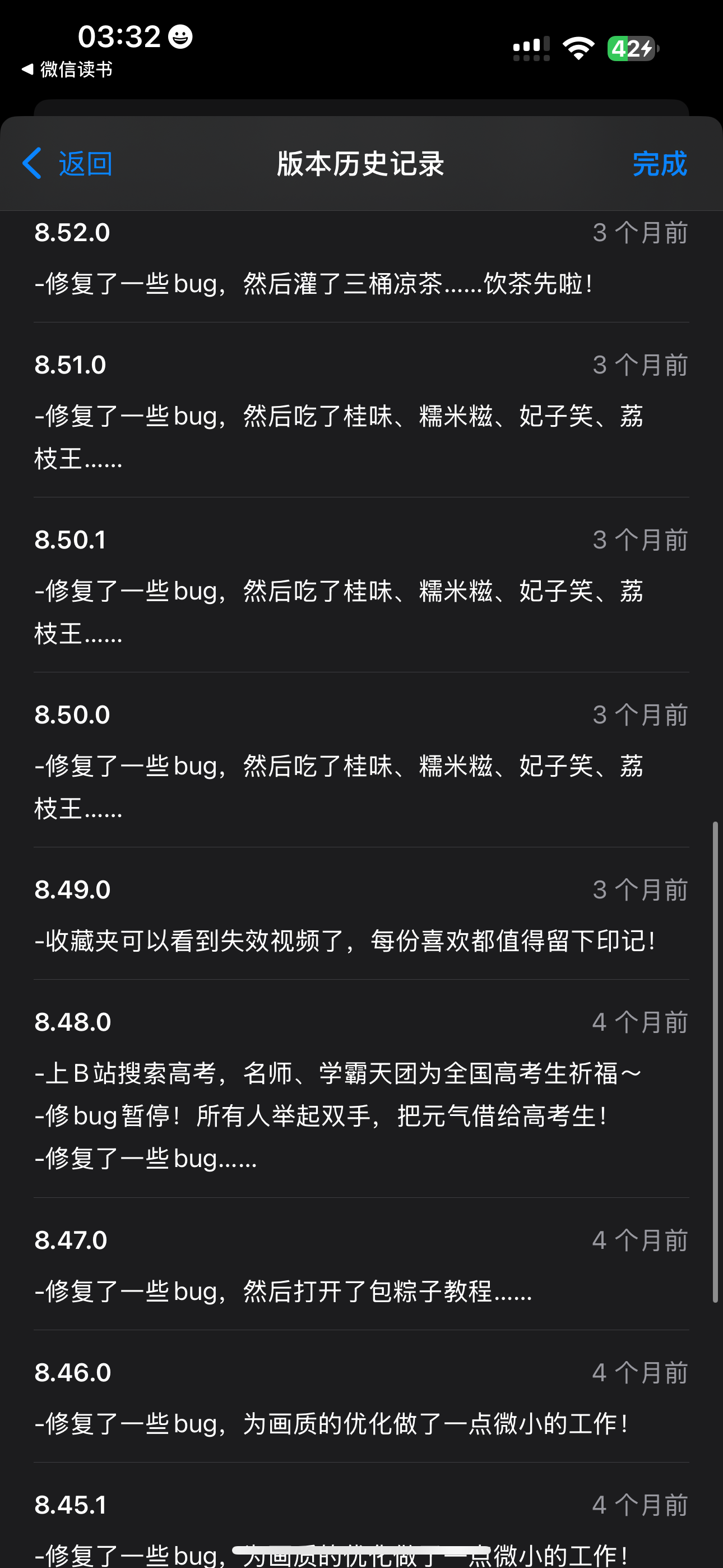Tap 完成 to close version history
Viewport: 723px width, 1568px height.
pyautogui.click(x=660, y=164)
